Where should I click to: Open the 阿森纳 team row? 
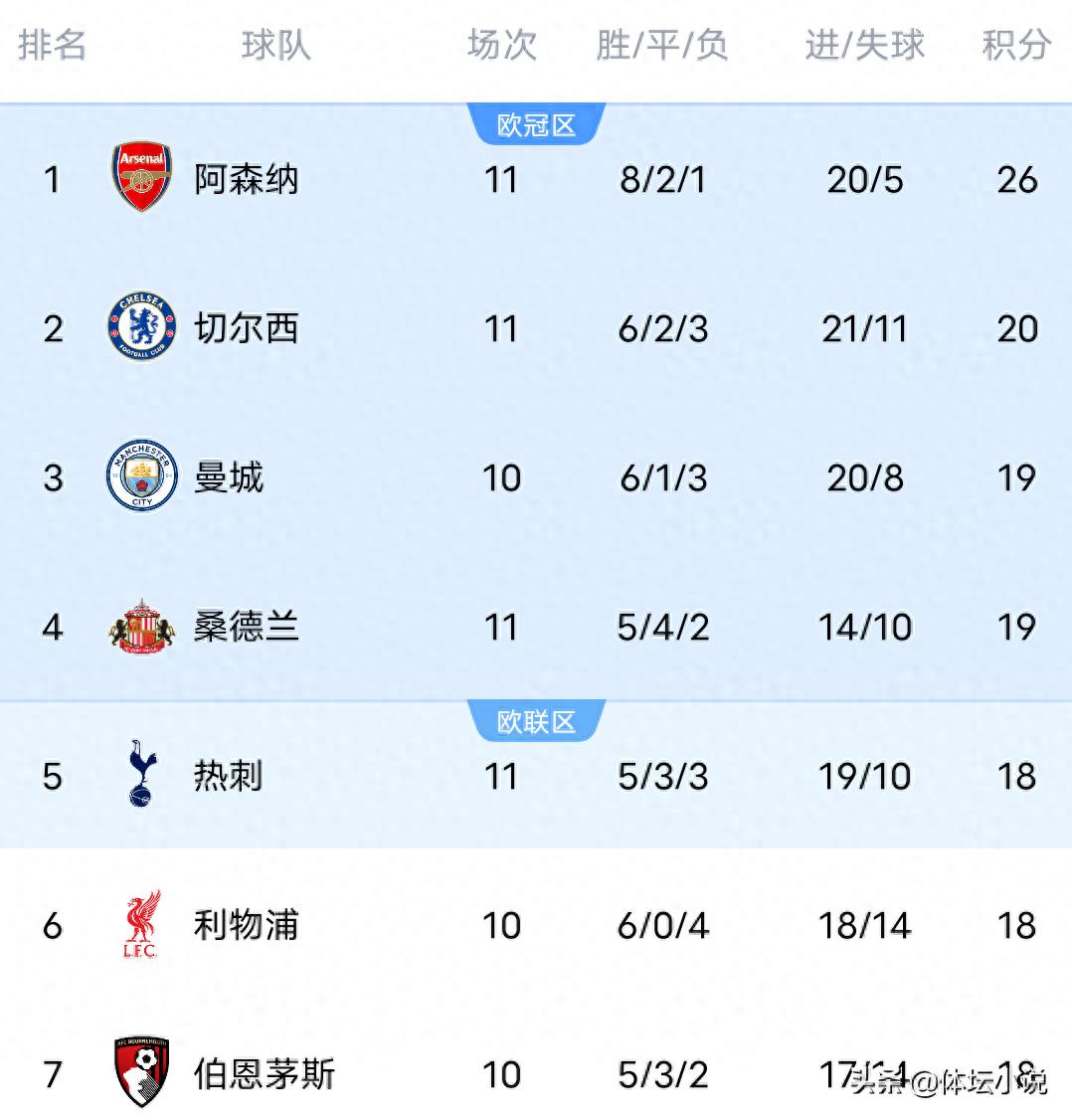click(x=246, y=180)
